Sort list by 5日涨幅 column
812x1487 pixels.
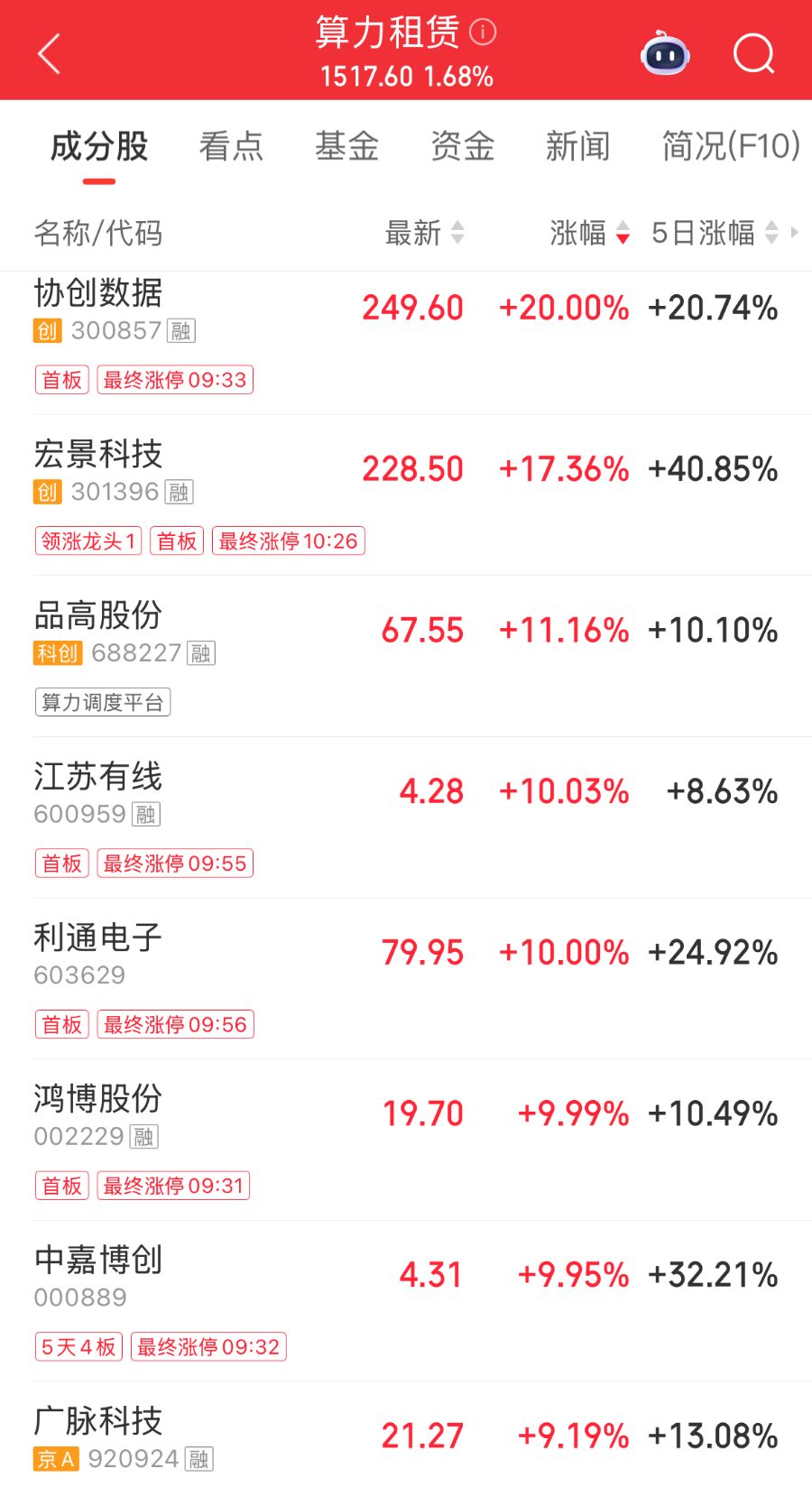[714, 233]
